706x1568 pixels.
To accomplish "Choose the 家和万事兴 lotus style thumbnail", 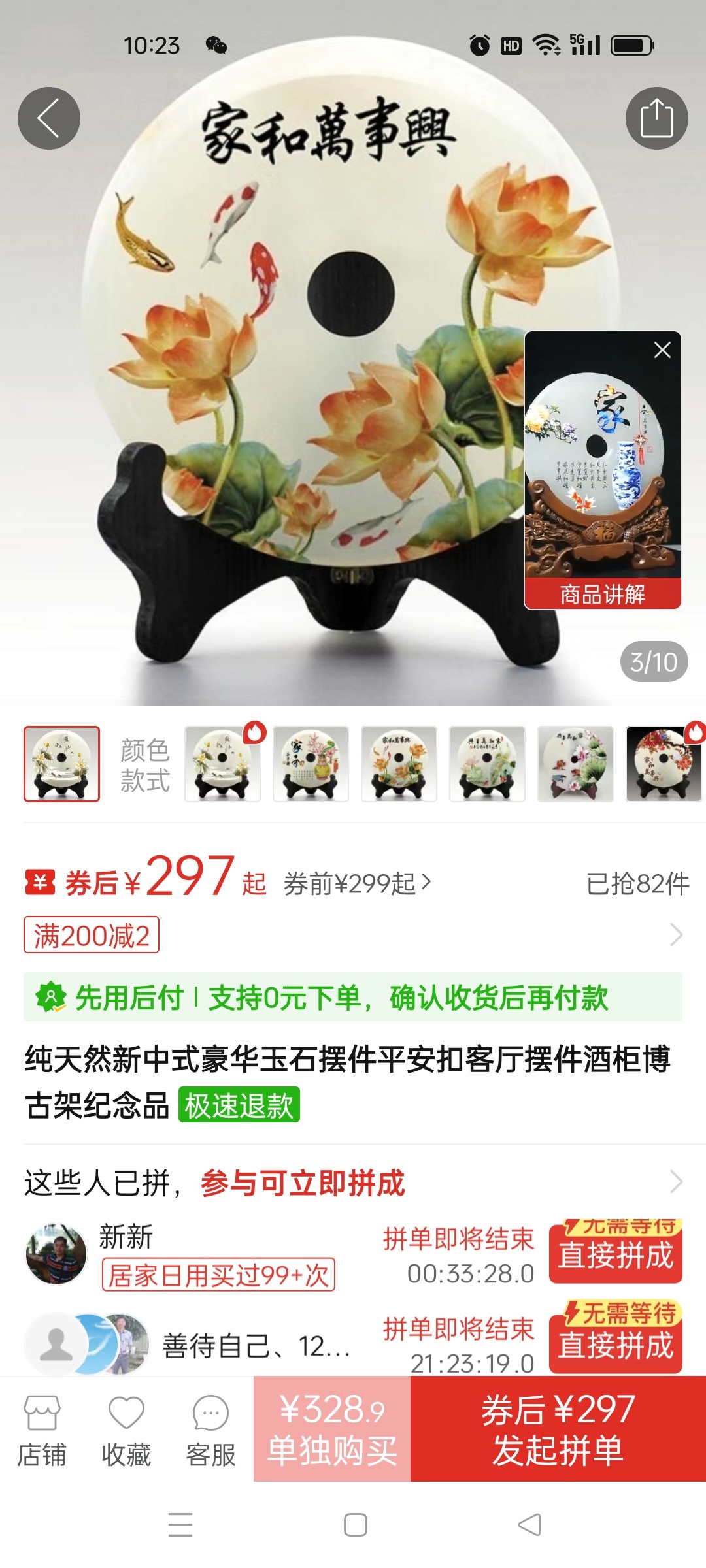I will tap(399, 764).
